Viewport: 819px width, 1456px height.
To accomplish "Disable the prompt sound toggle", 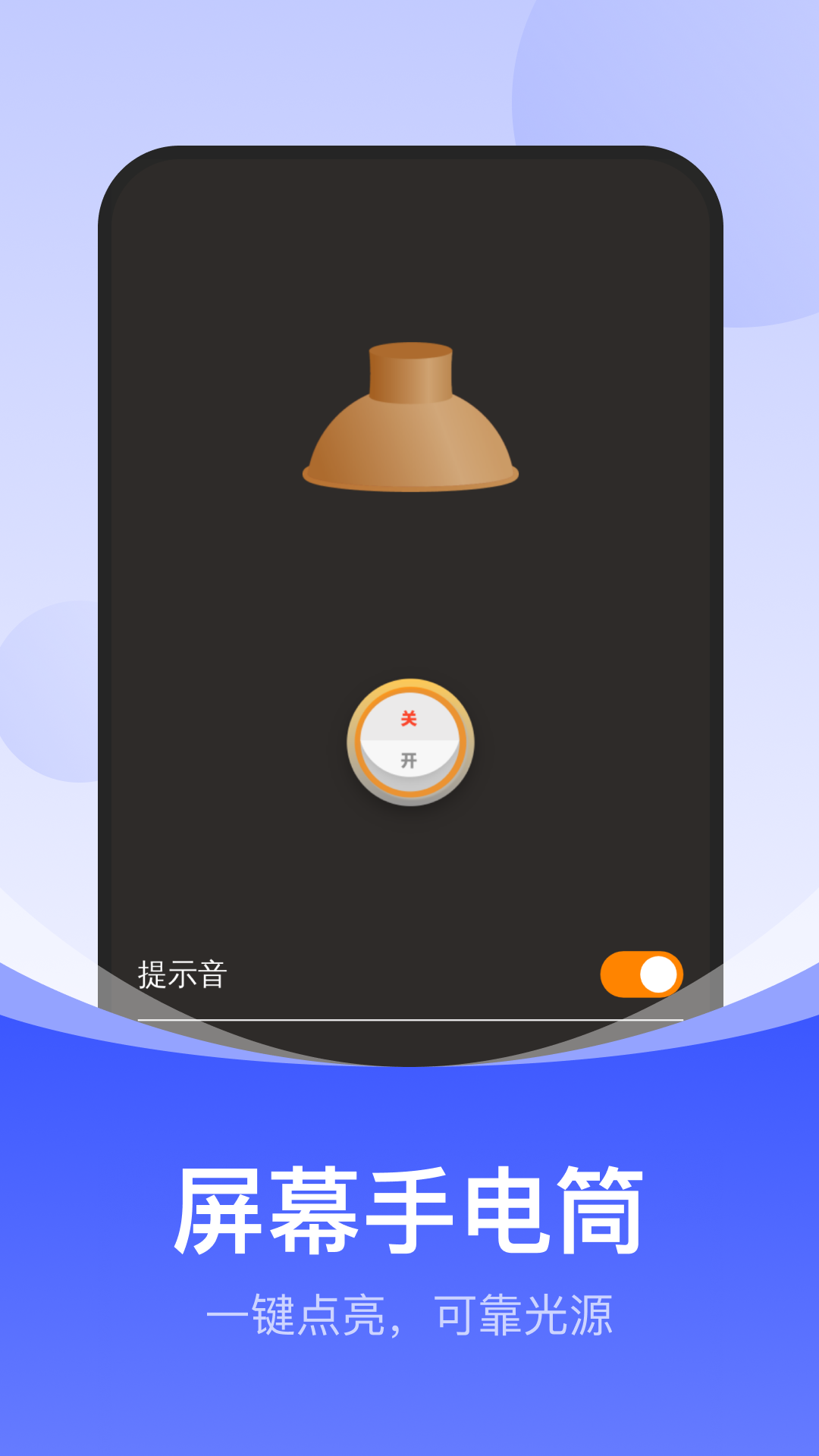I will coord(643,973).
